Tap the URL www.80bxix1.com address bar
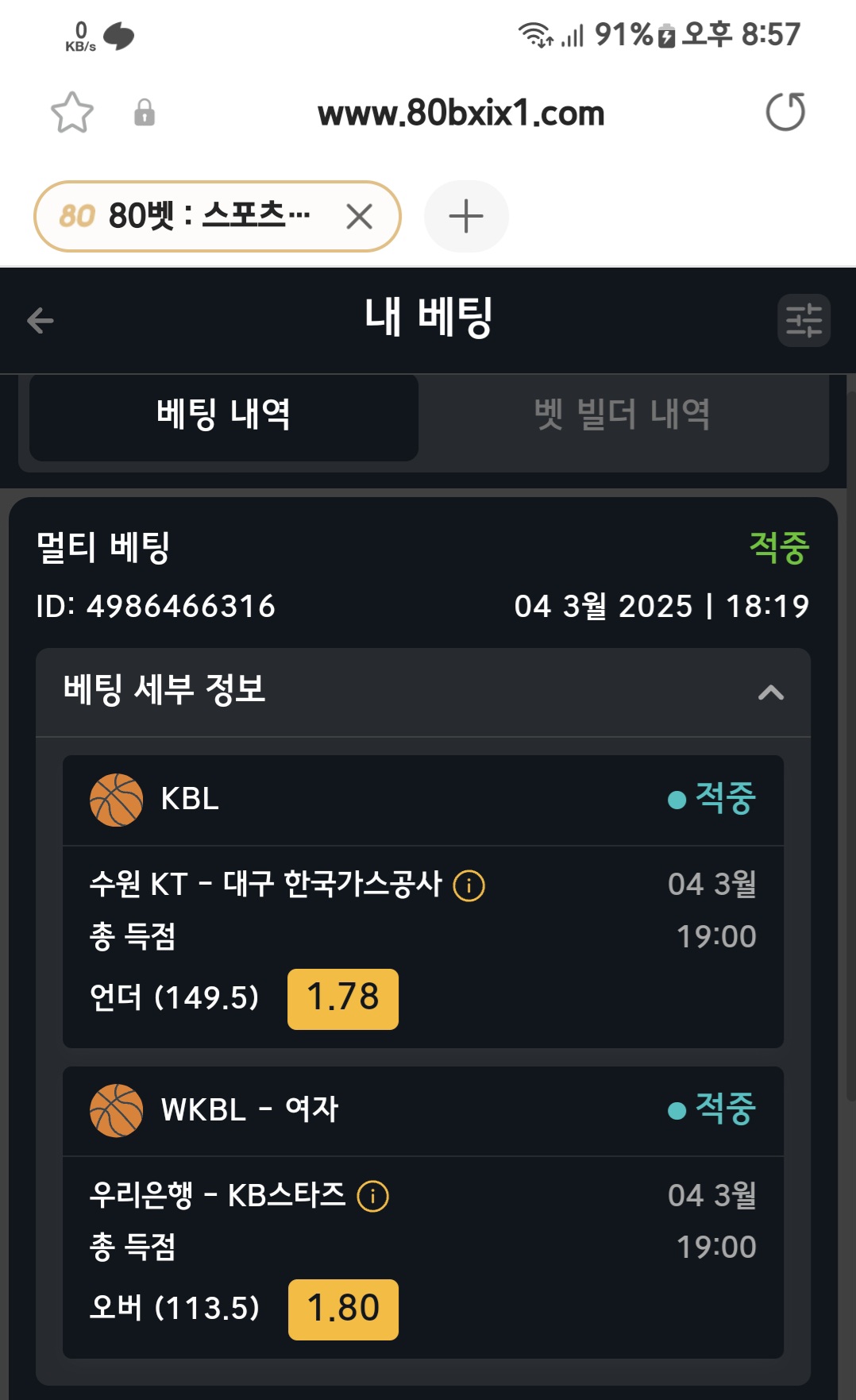Screen dimensions: 856x1400 (x=461, y=114)
